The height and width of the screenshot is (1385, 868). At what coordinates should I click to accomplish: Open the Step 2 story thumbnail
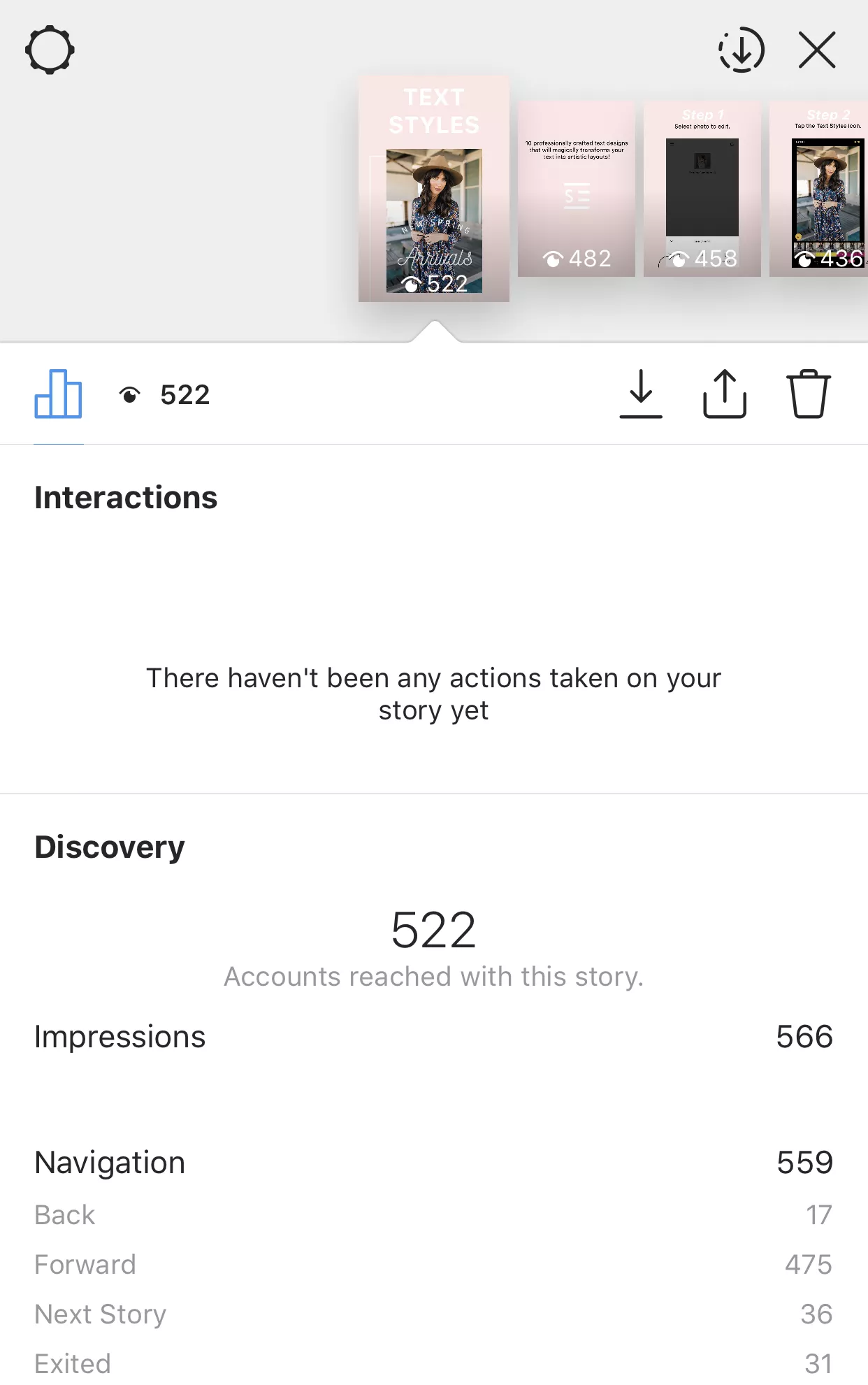coord(825,189)
